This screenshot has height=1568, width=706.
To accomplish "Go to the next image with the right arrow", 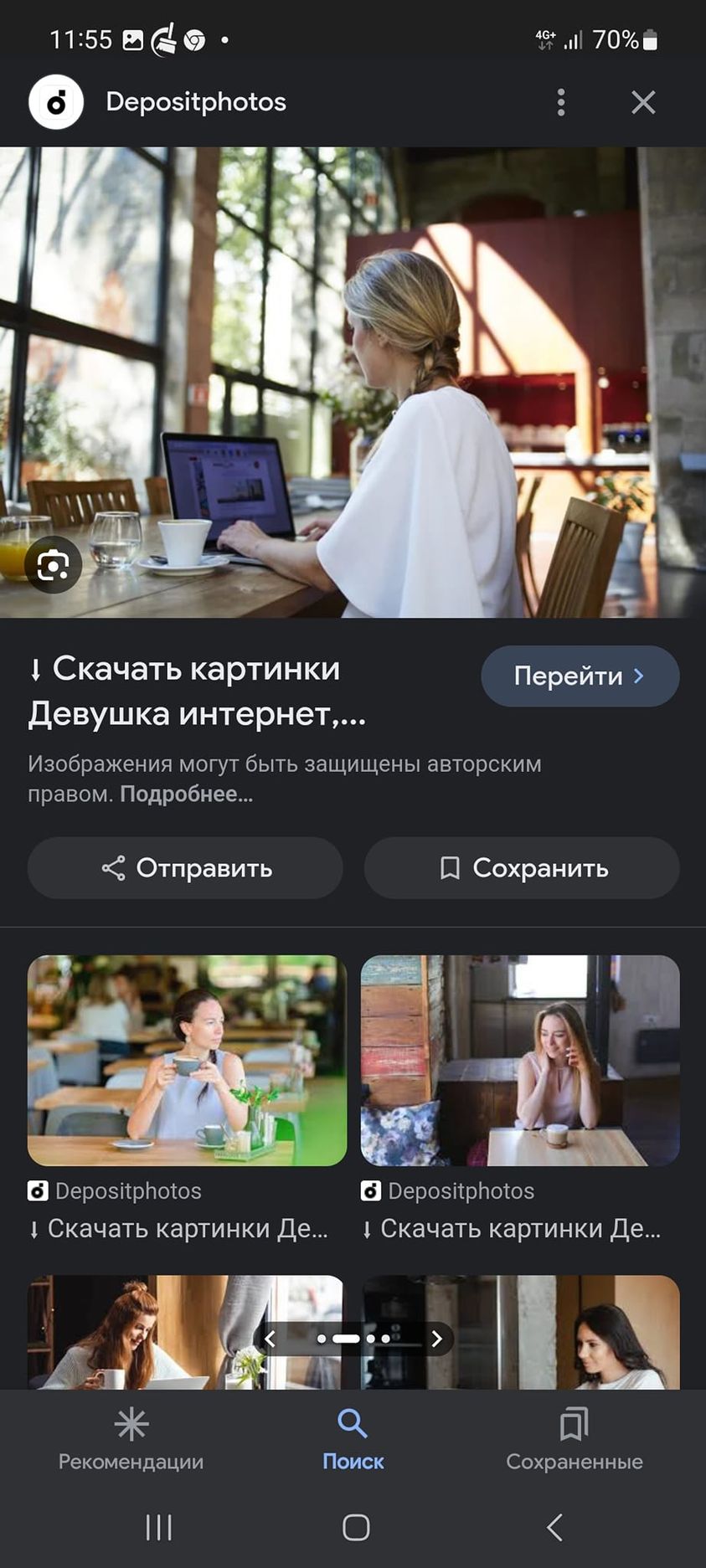I will click(436, 1339).
